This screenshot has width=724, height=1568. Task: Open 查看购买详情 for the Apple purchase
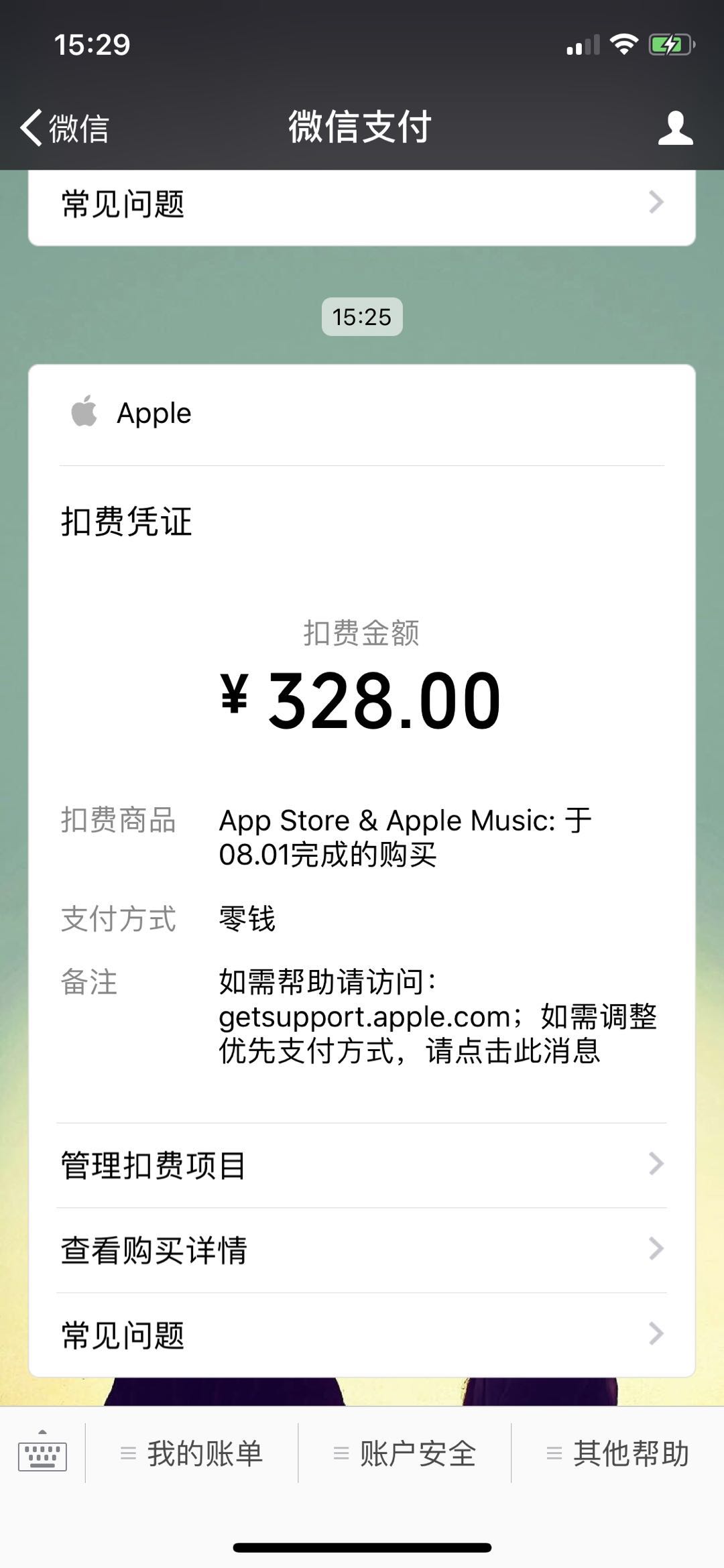pos(361,1250)
